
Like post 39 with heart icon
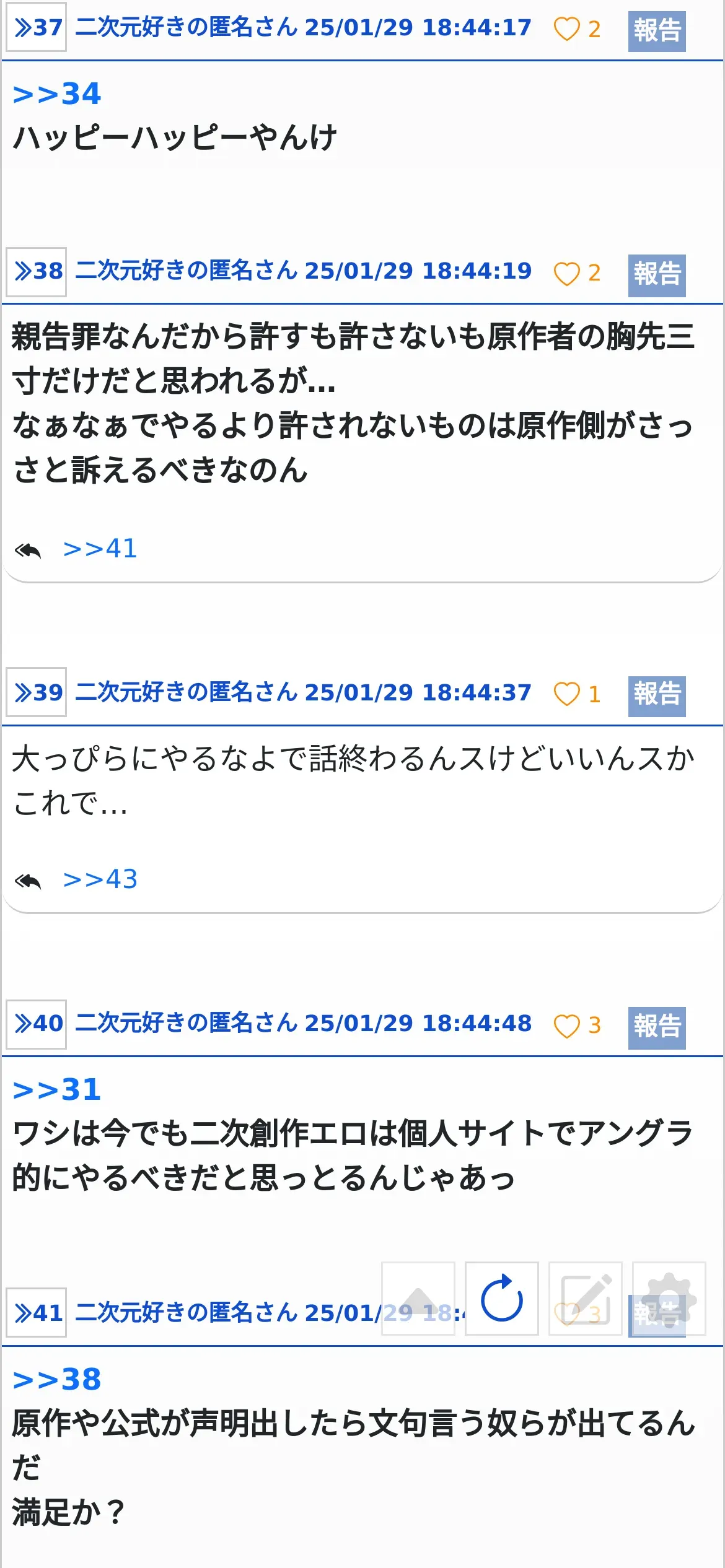tap(566, 694)
